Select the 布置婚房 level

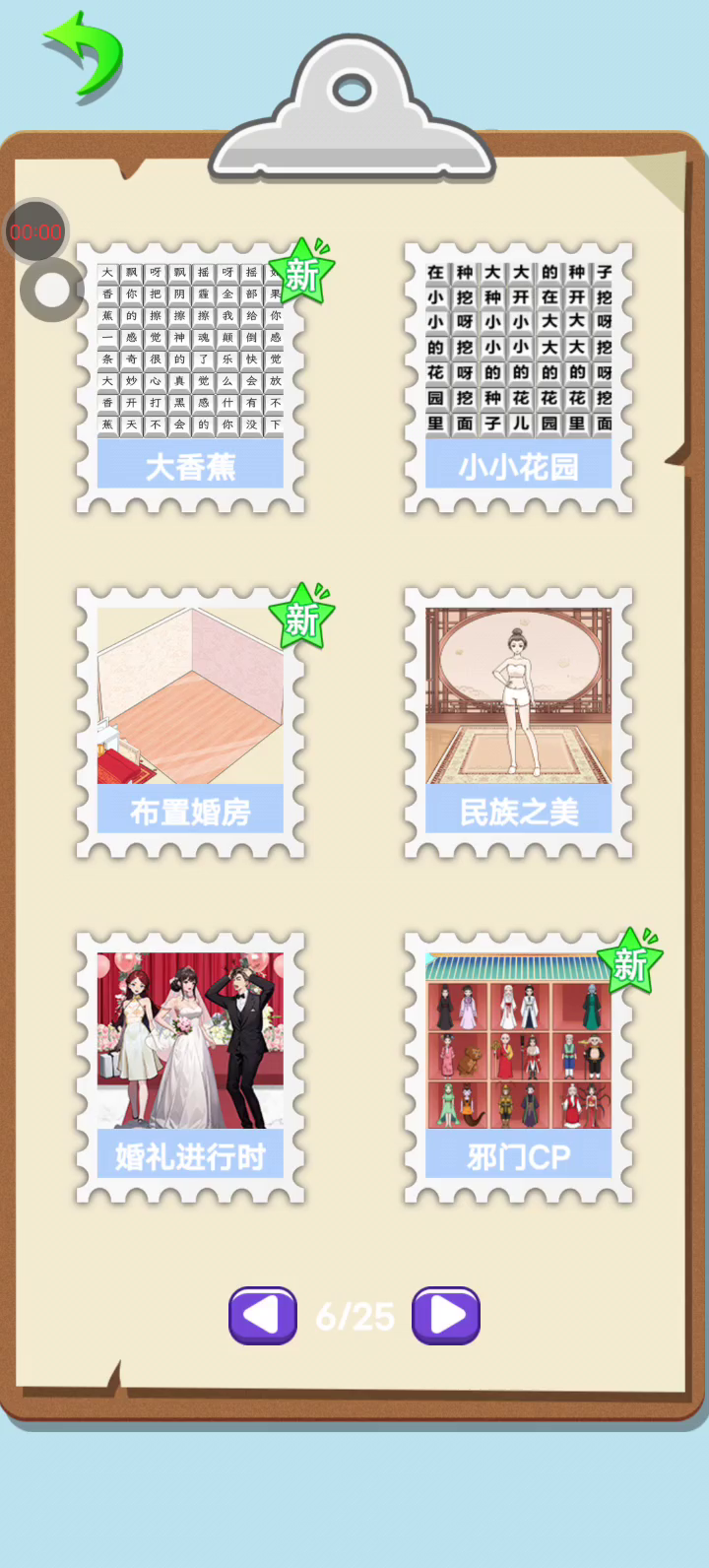point(190,724)
